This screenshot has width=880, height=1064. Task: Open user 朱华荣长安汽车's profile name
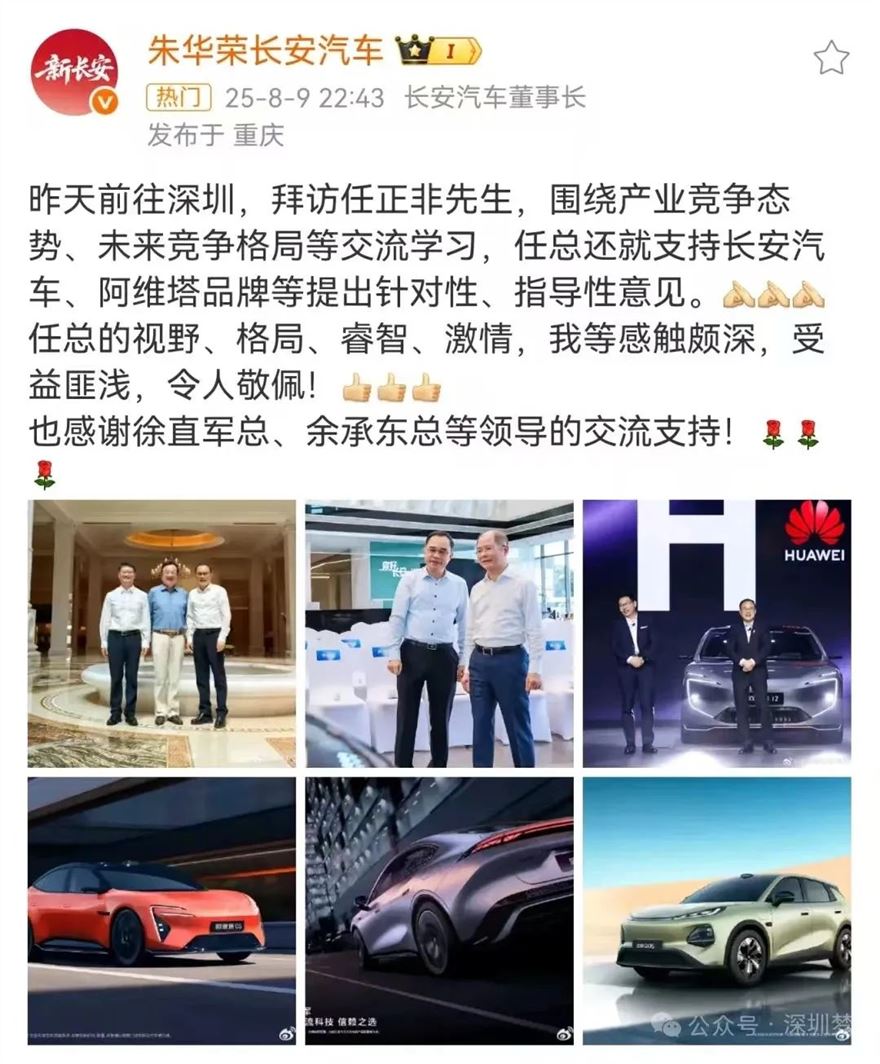(x=264, y=49)
